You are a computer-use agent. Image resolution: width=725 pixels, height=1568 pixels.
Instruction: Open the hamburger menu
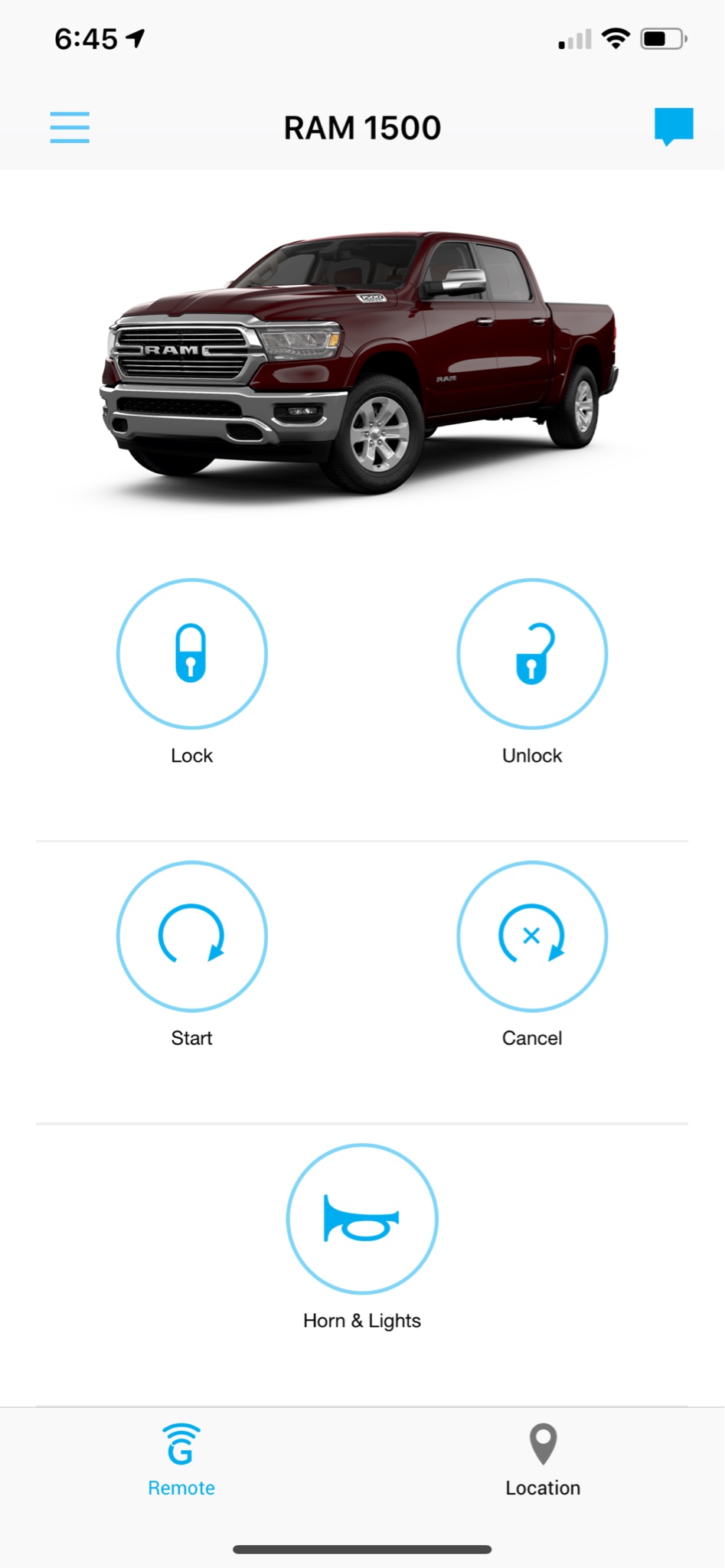coord(70,127)
